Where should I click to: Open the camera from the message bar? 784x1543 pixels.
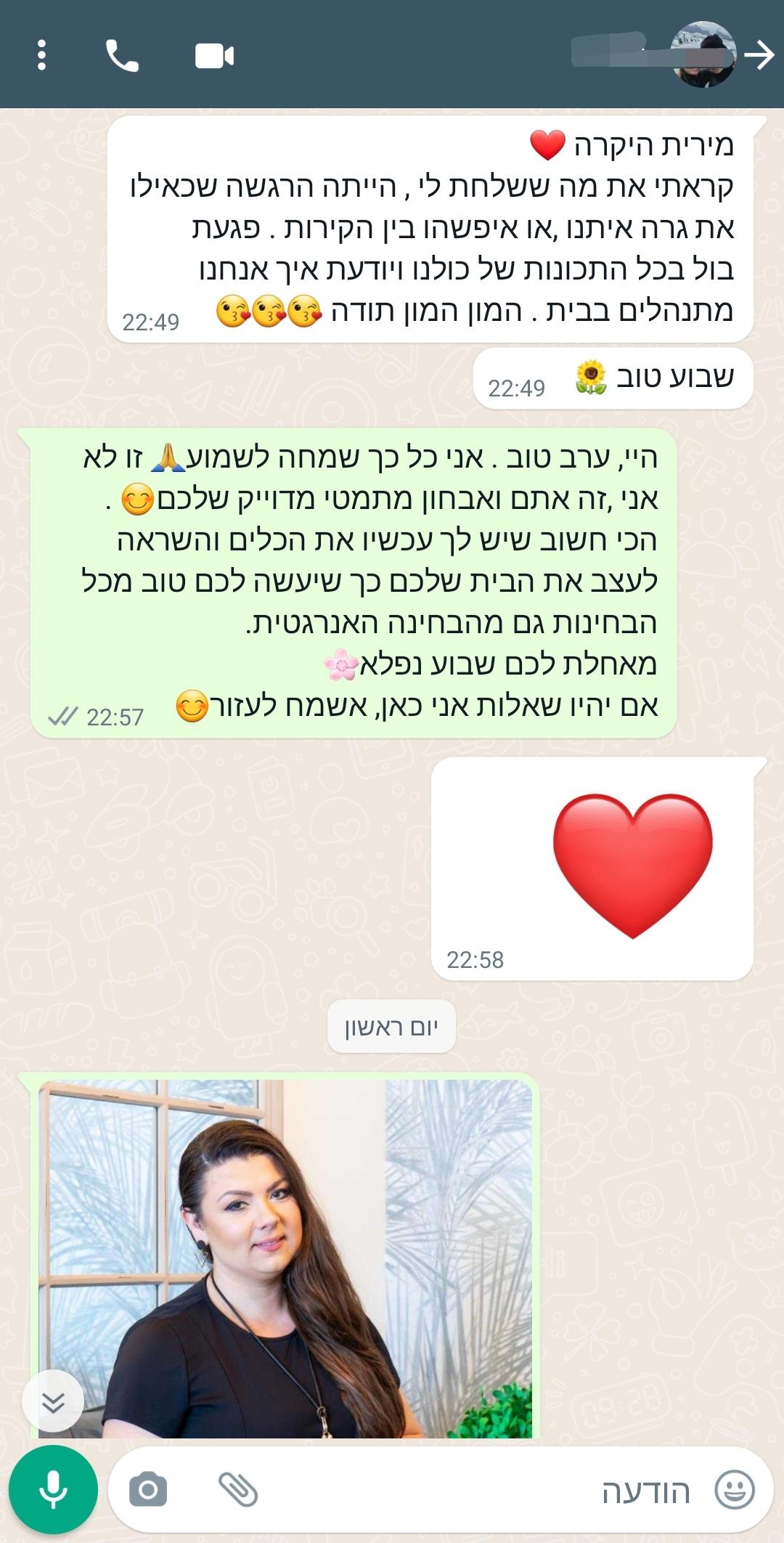tap(148, 1490)
